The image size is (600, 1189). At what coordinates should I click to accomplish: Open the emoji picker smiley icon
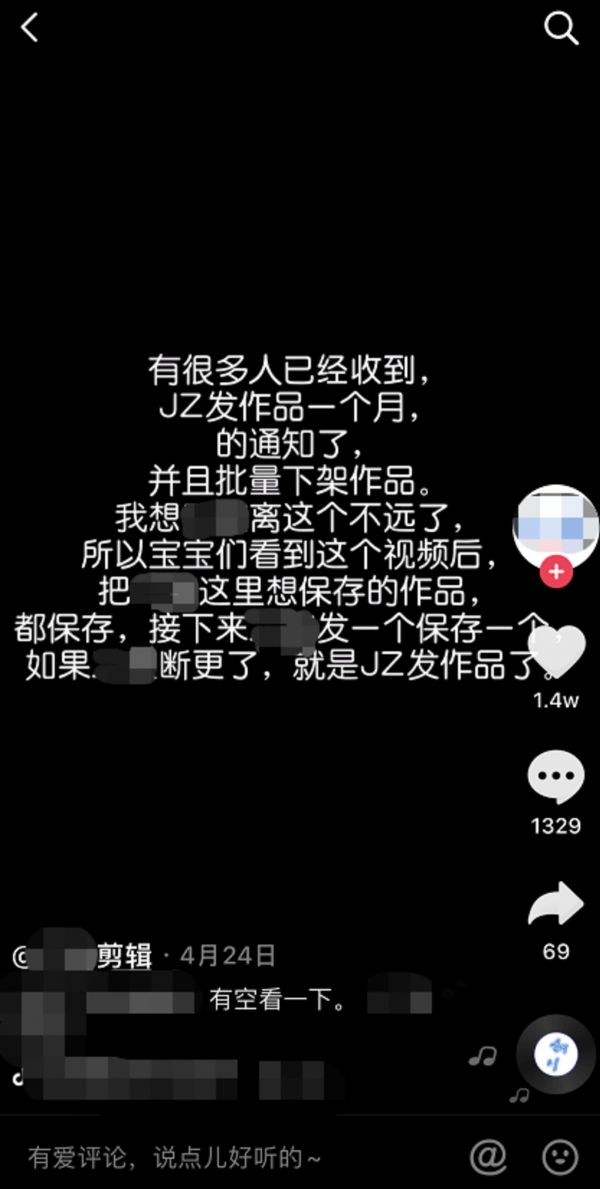560,1157
